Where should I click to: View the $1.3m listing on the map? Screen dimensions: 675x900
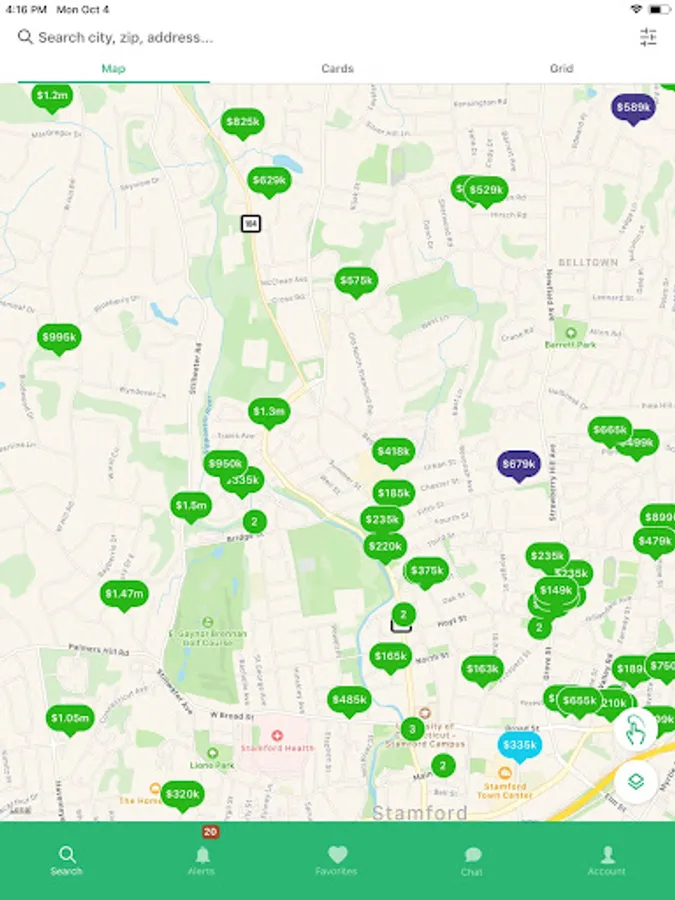point(269,413)
